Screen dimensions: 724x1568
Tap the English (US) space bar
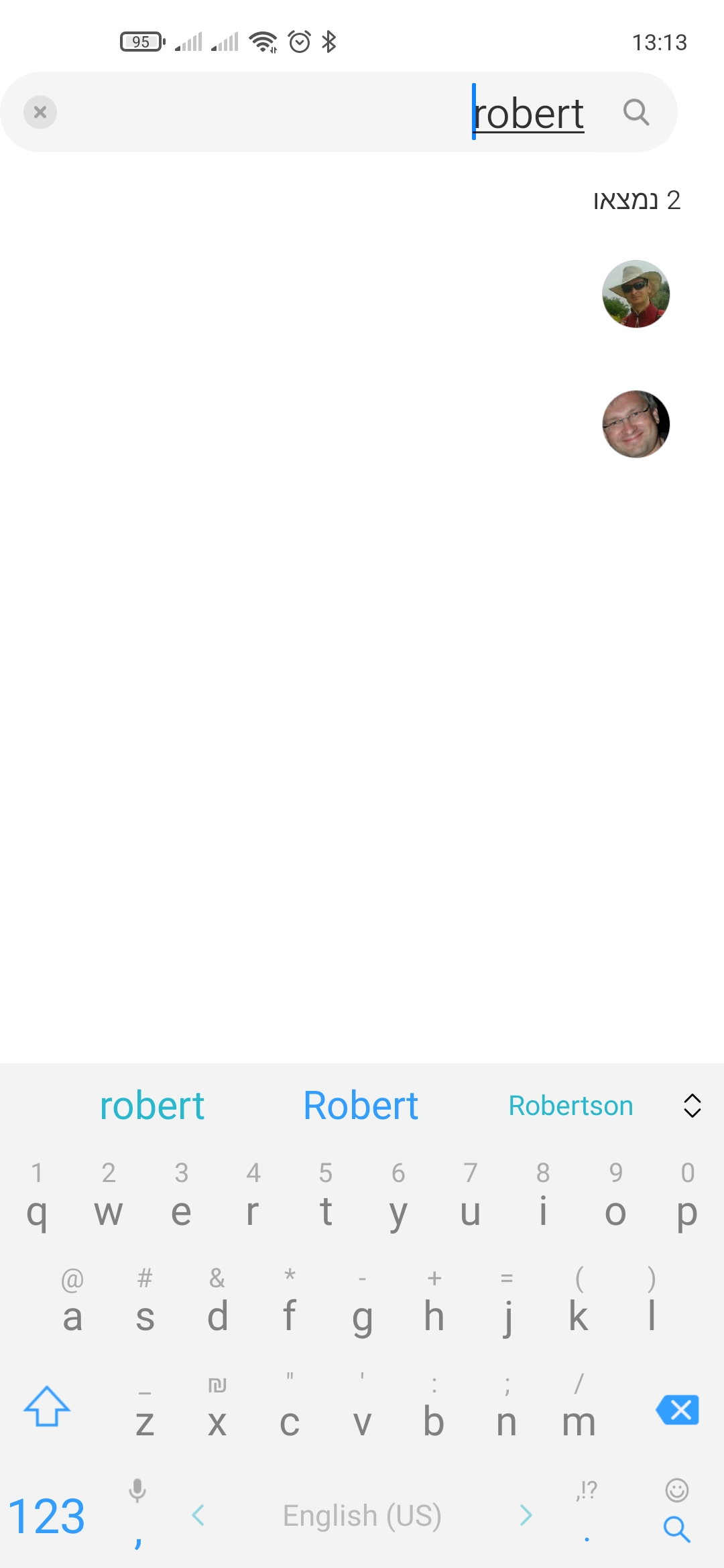[362, 1516]
